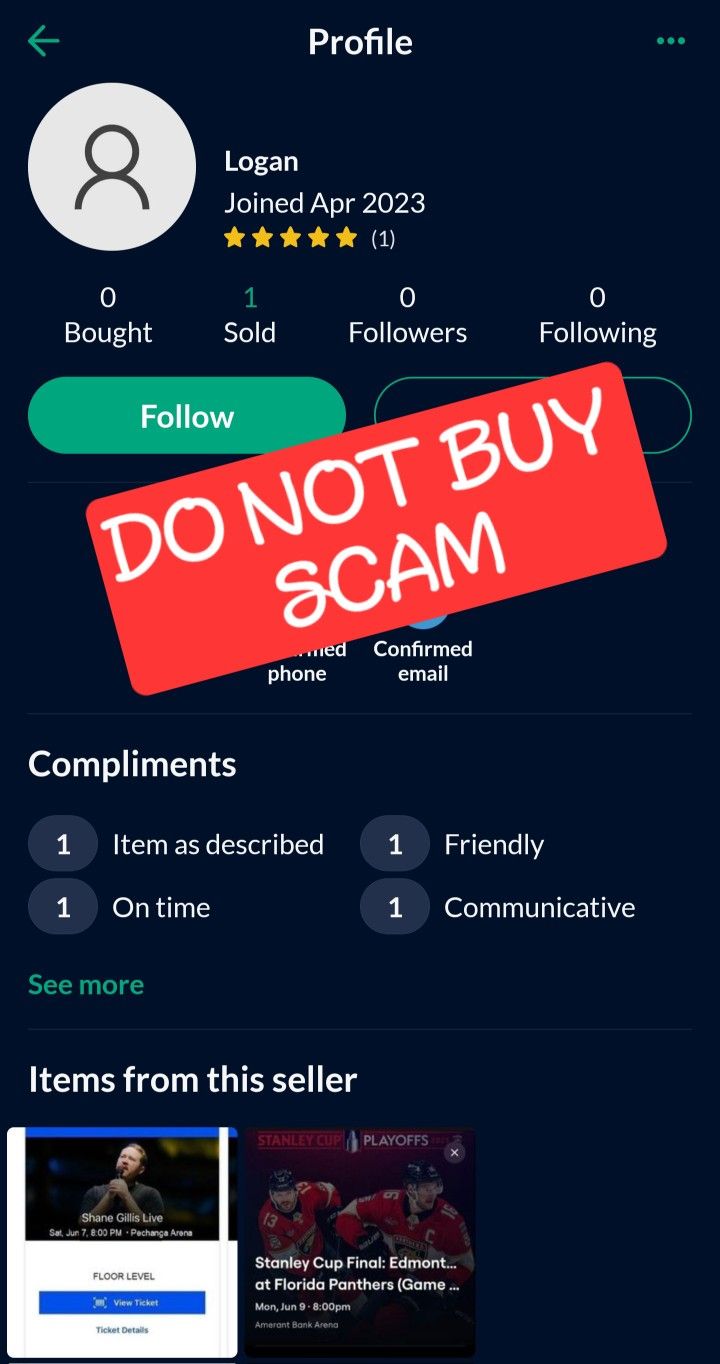Viewport: 720px width, 1364px height.
Task: Go back using the top-left arrow
Action: 44,41
